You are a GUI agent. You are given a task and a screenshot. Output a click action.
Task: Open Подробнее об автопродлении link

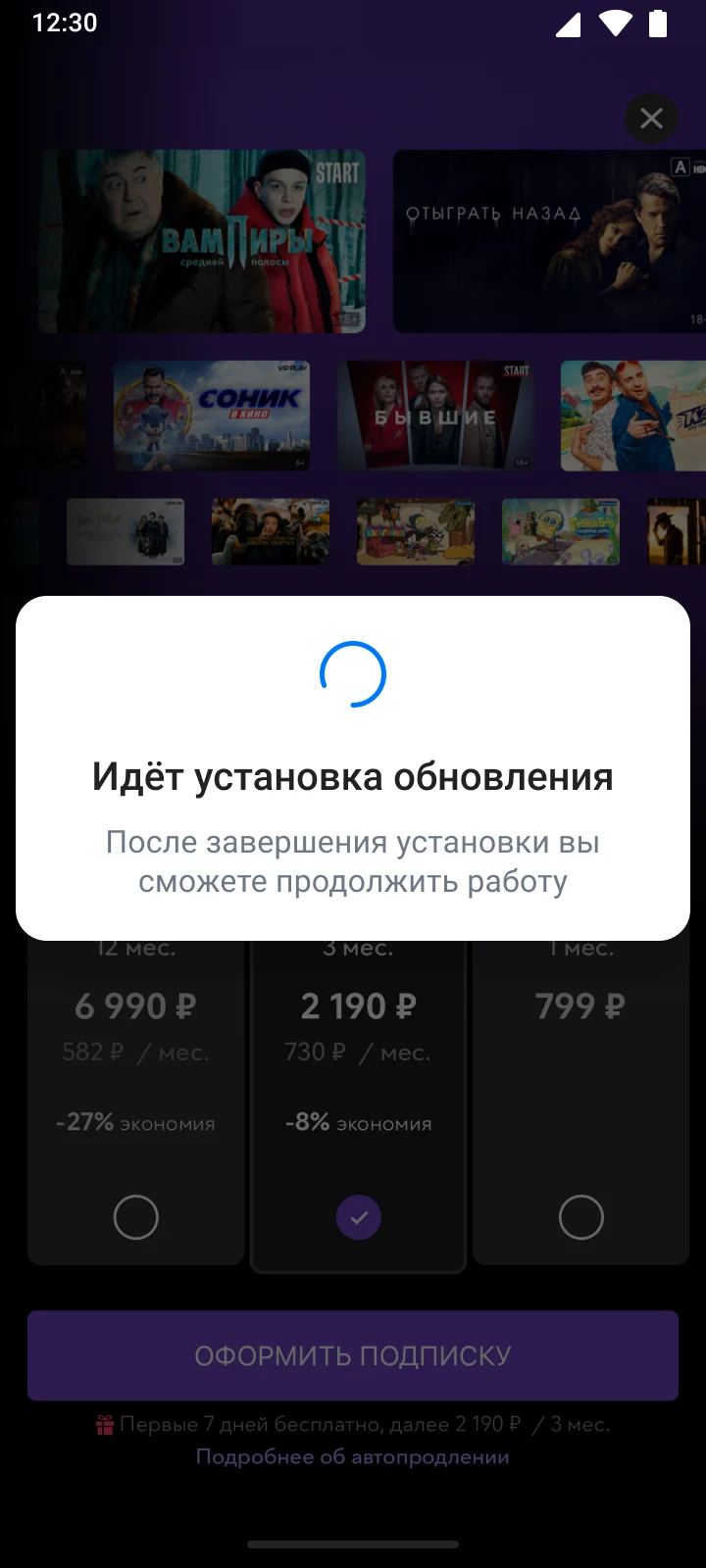tap(353, 1456)
